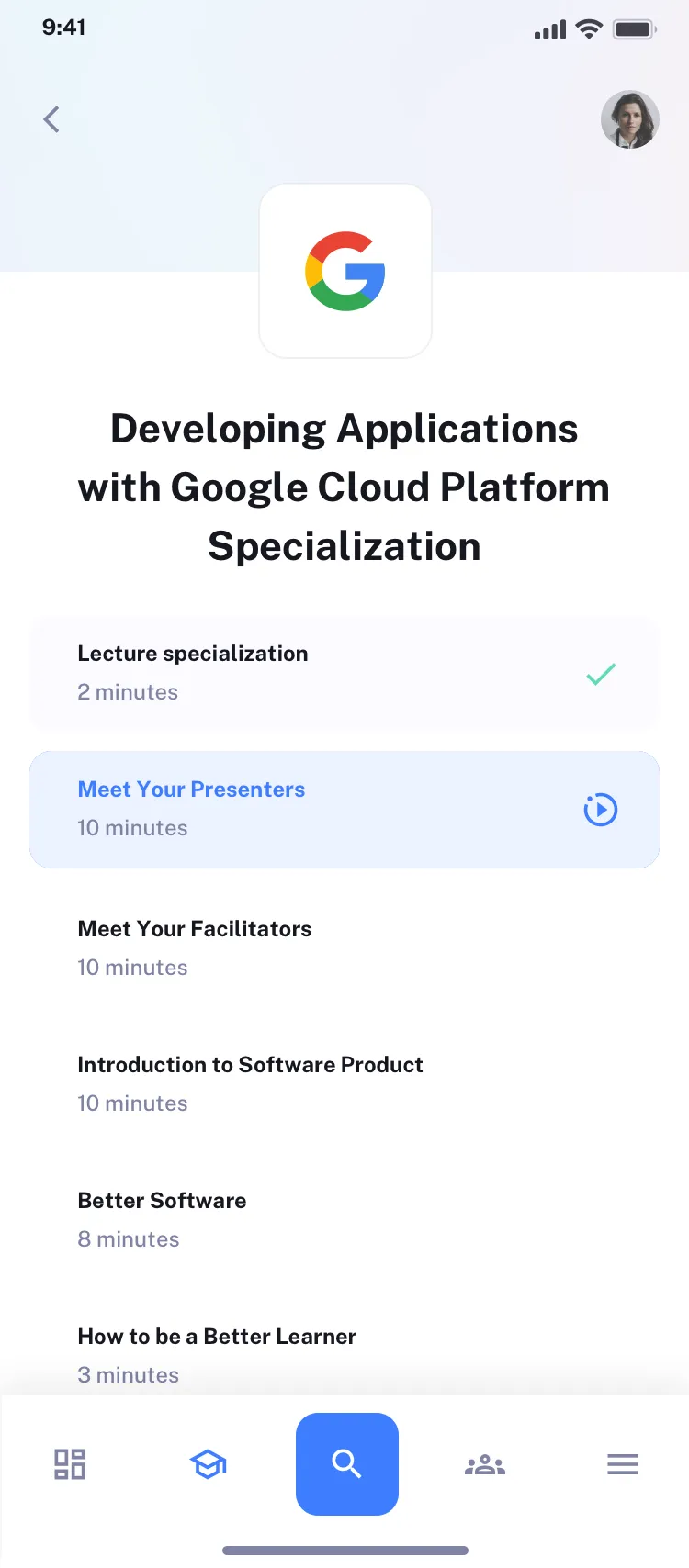Tap the play icon beside Meet Your Presenters
689x1568 pixels.
600,809
